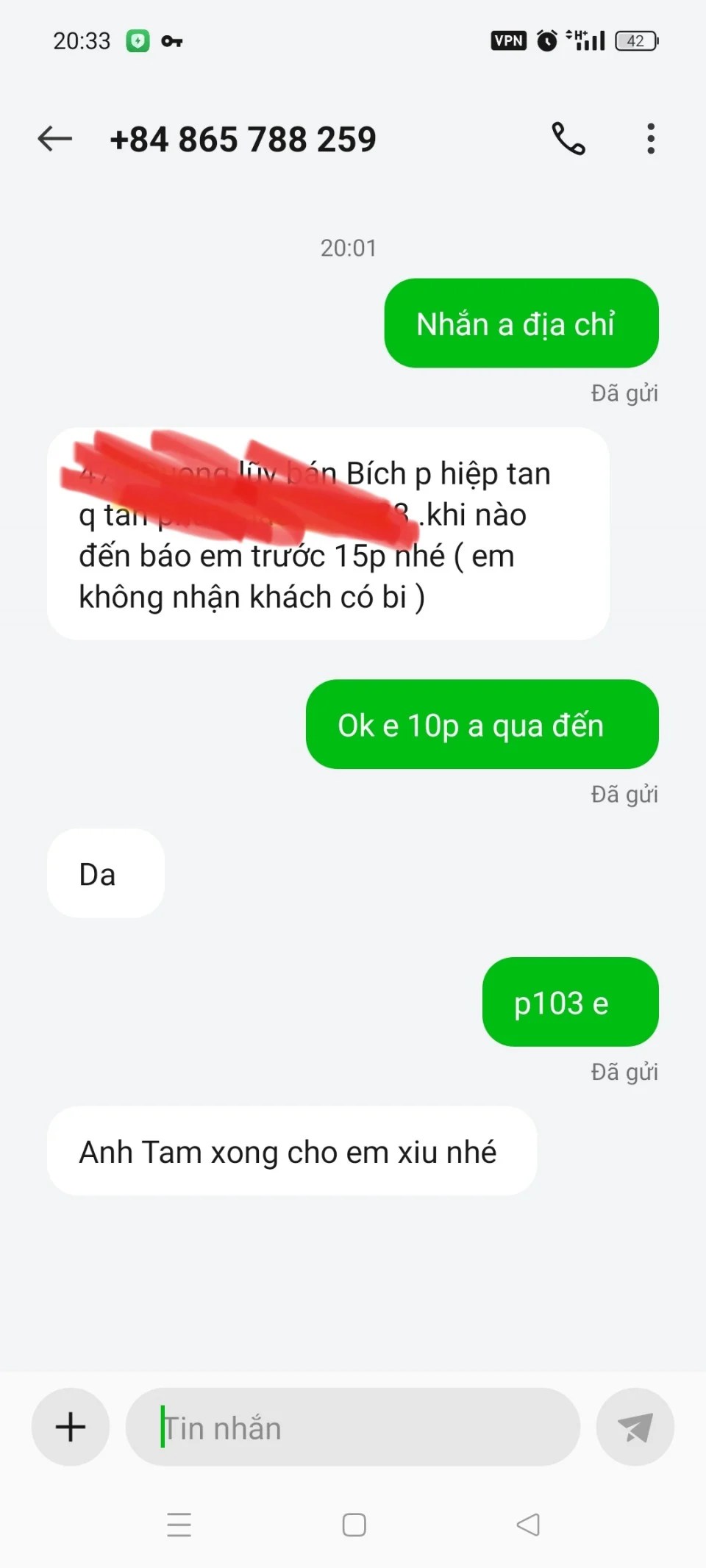Open recent apps from navigation bar
This screenshot has height=1568, width=706.
pos(179,1525)
